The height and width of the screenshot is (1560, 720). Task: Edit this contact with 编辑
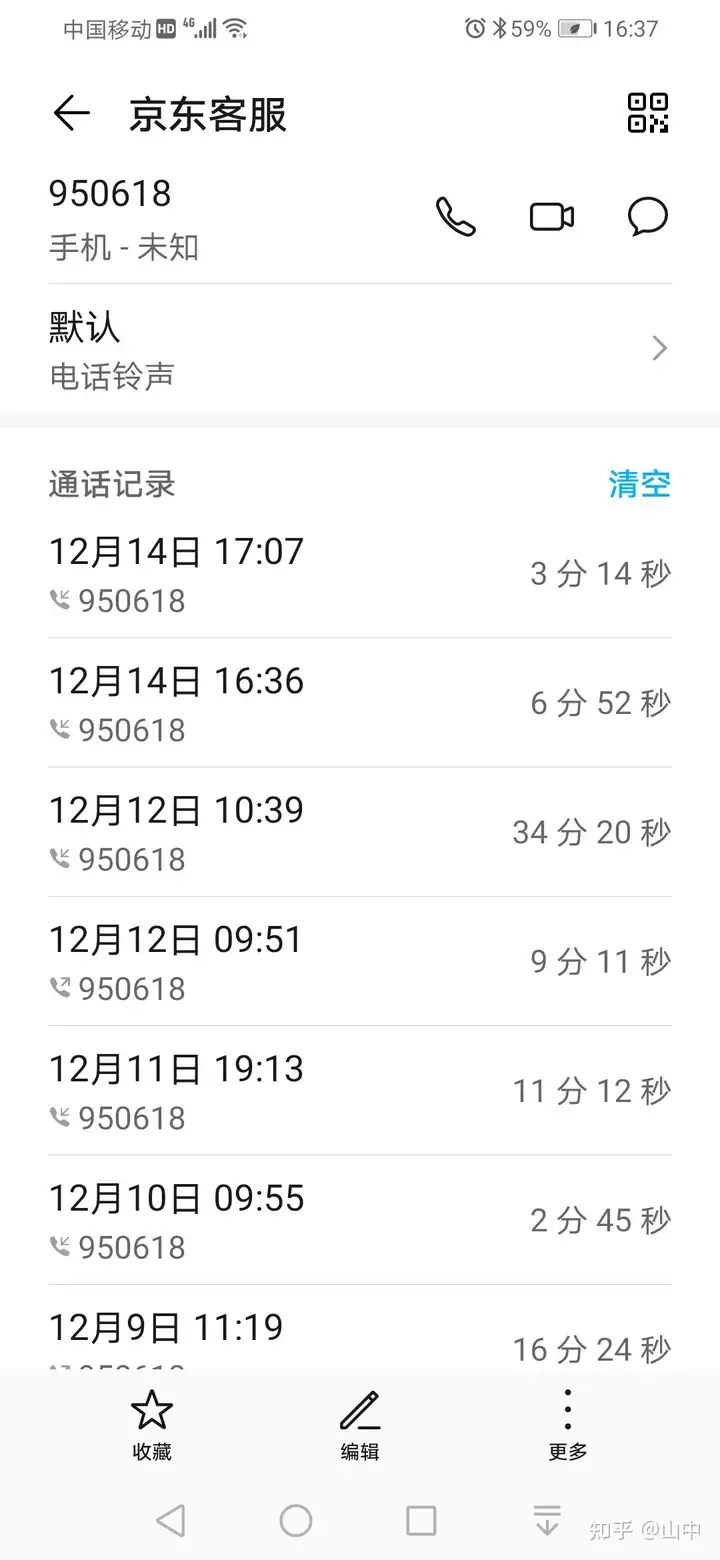pyautogui.click(x=360, y=1425)
